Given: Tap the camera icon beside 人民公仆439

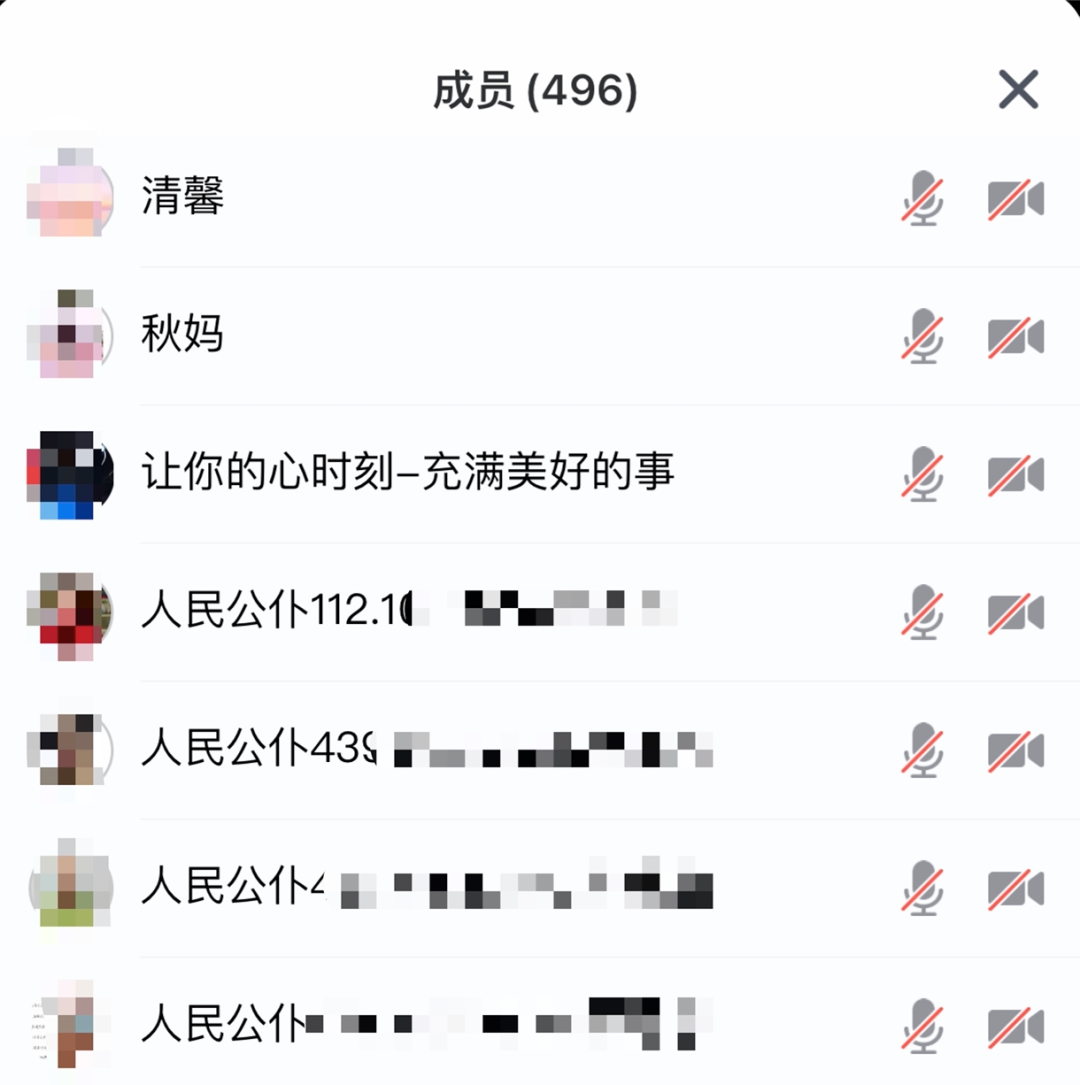Looking at the screenshot, I should [x=1015, y=751].
